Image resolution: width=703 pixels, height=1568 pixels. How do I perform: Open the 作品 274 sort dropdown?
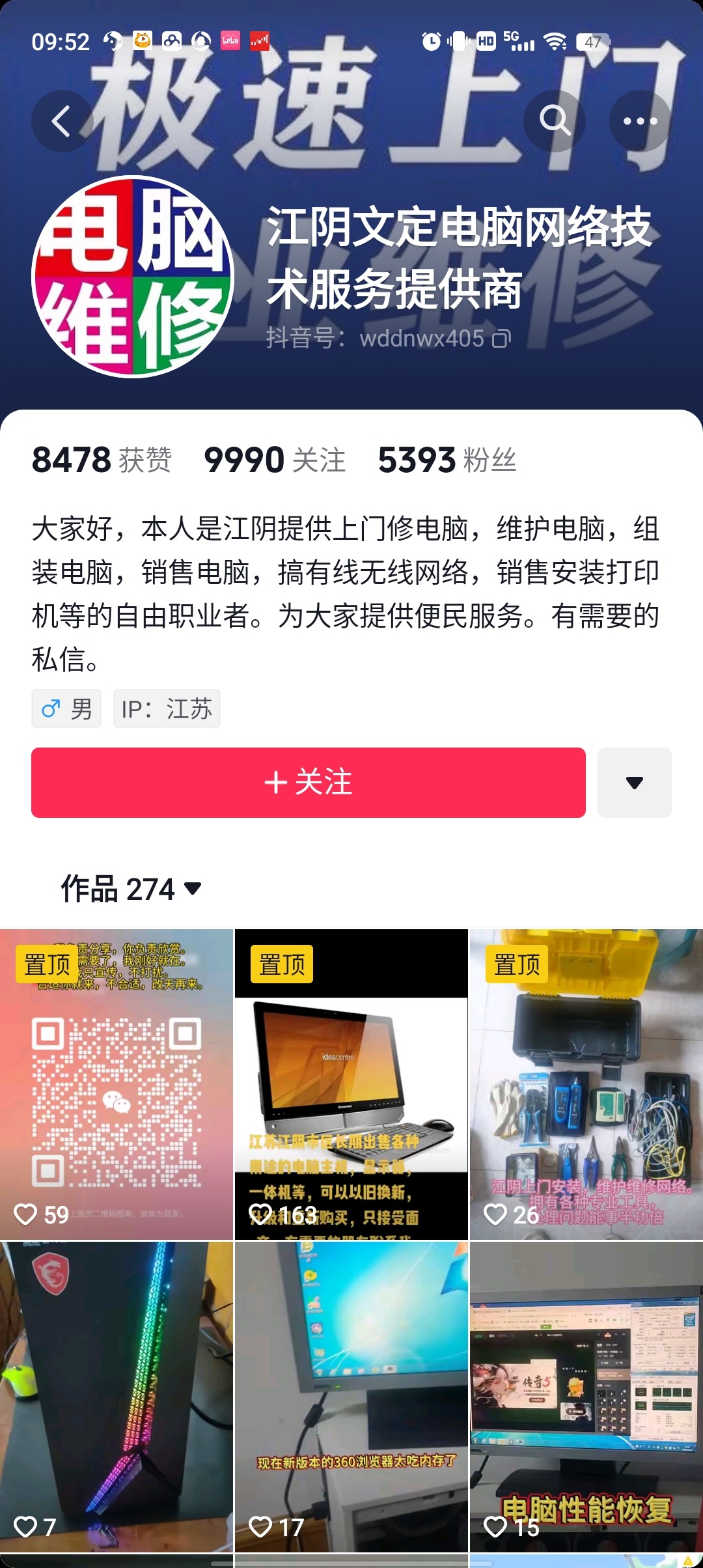click(131, 889)
